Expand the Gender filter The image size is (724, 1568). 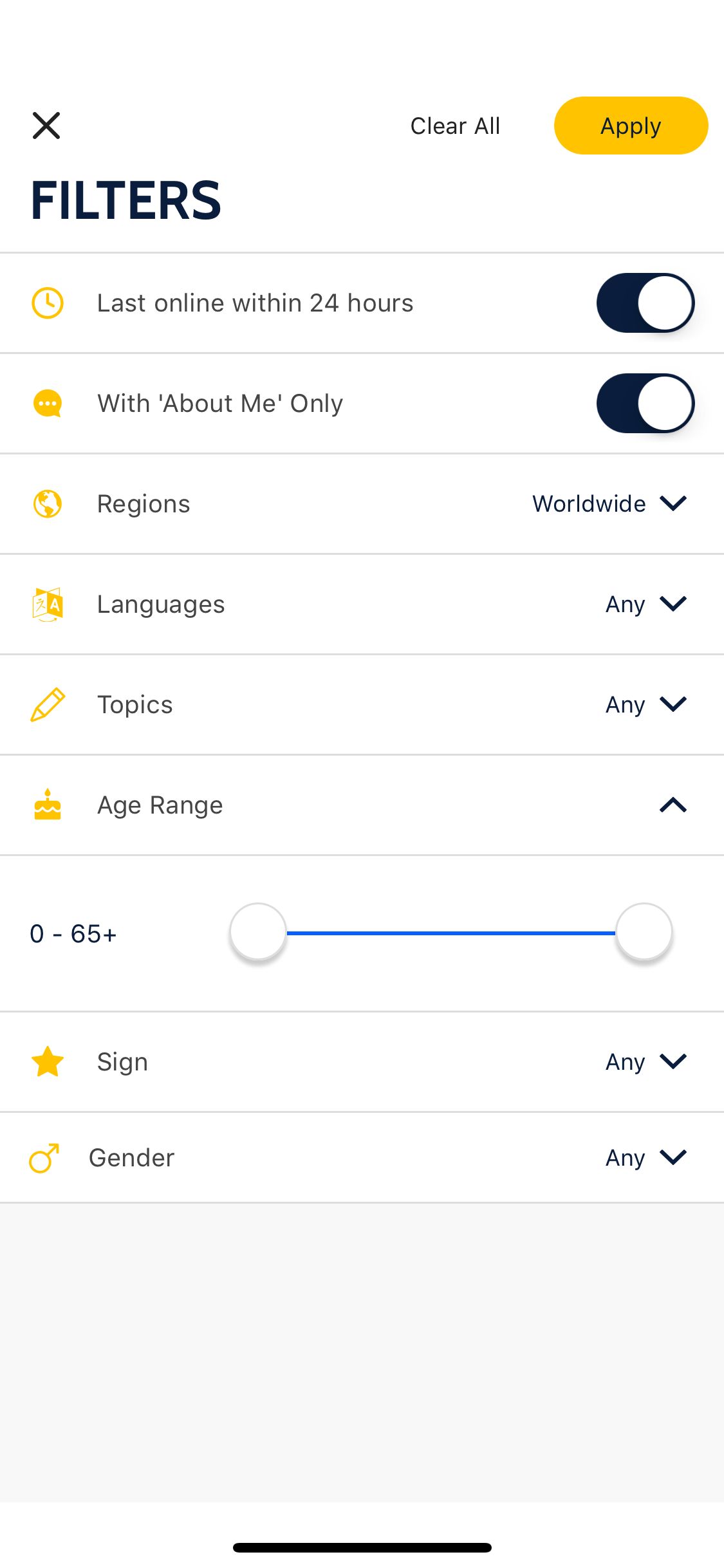click(362, 1158)
